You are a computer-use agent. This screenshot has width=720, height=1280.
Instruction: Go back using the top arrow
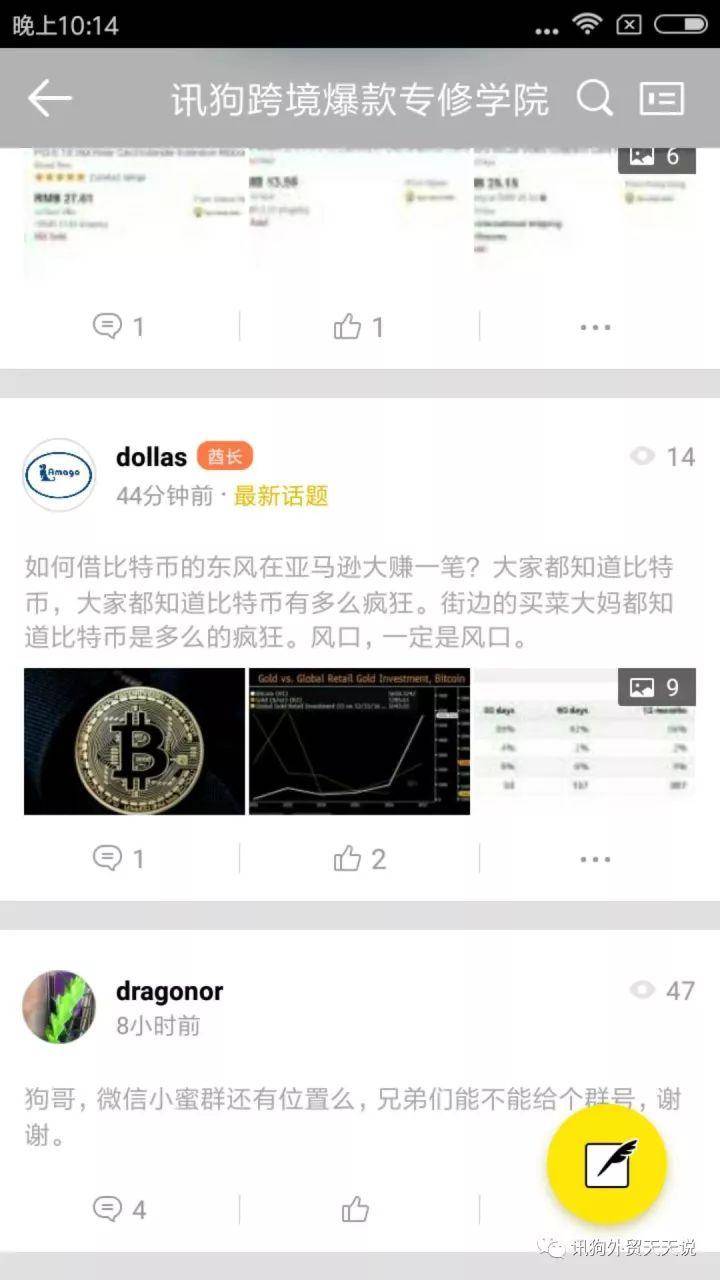pos(49,98)
